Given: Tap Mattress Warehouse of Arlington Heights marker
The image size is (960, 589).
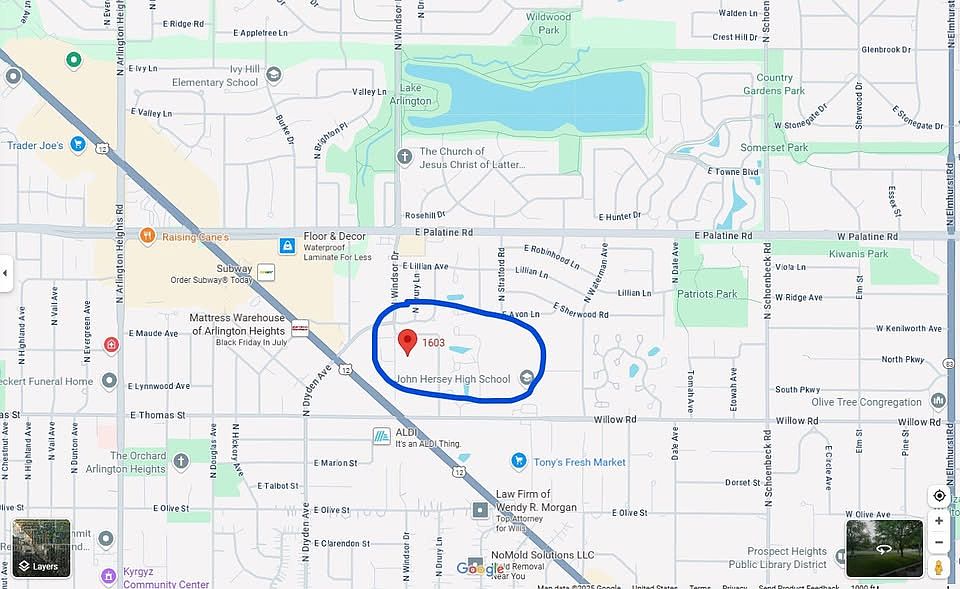Looking at the screenshot, I should (300, 329).
